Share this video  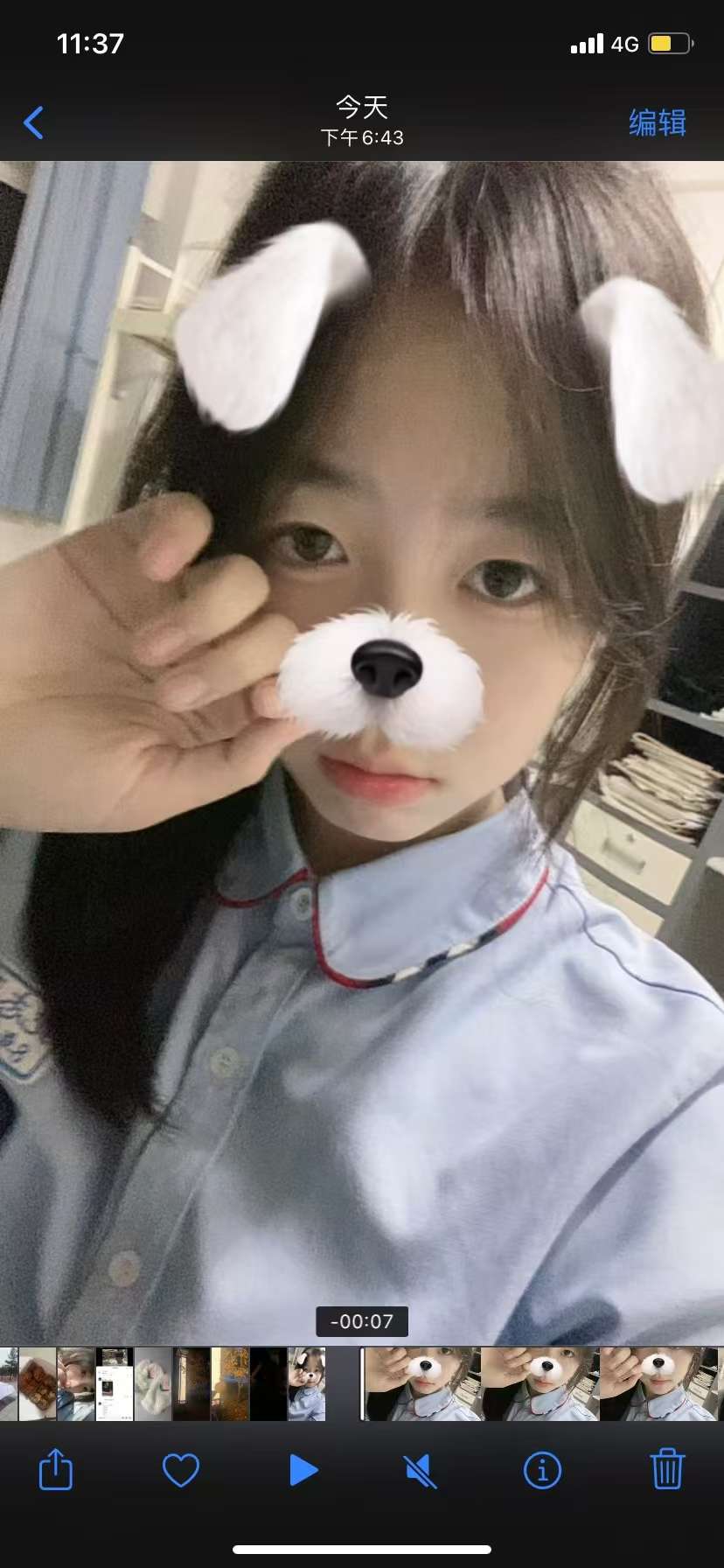click(x=56, y=1470)
